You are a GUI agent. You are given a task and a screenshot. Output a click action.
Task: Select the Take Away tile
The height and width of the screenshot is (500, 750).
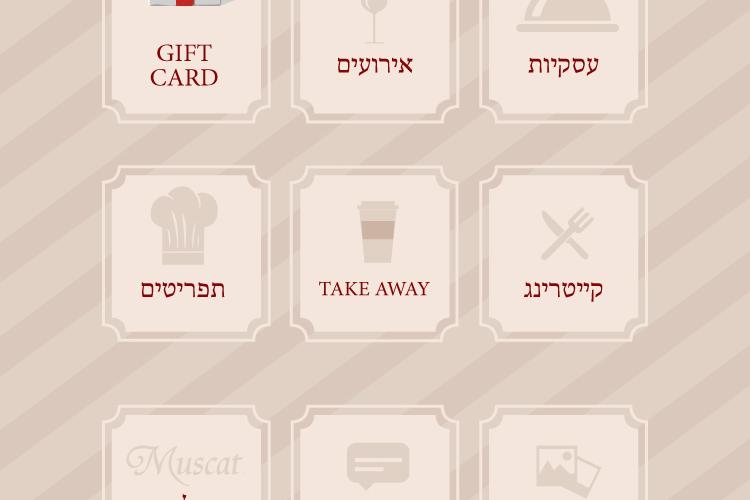pyautogui.click(x=374, y=253)
